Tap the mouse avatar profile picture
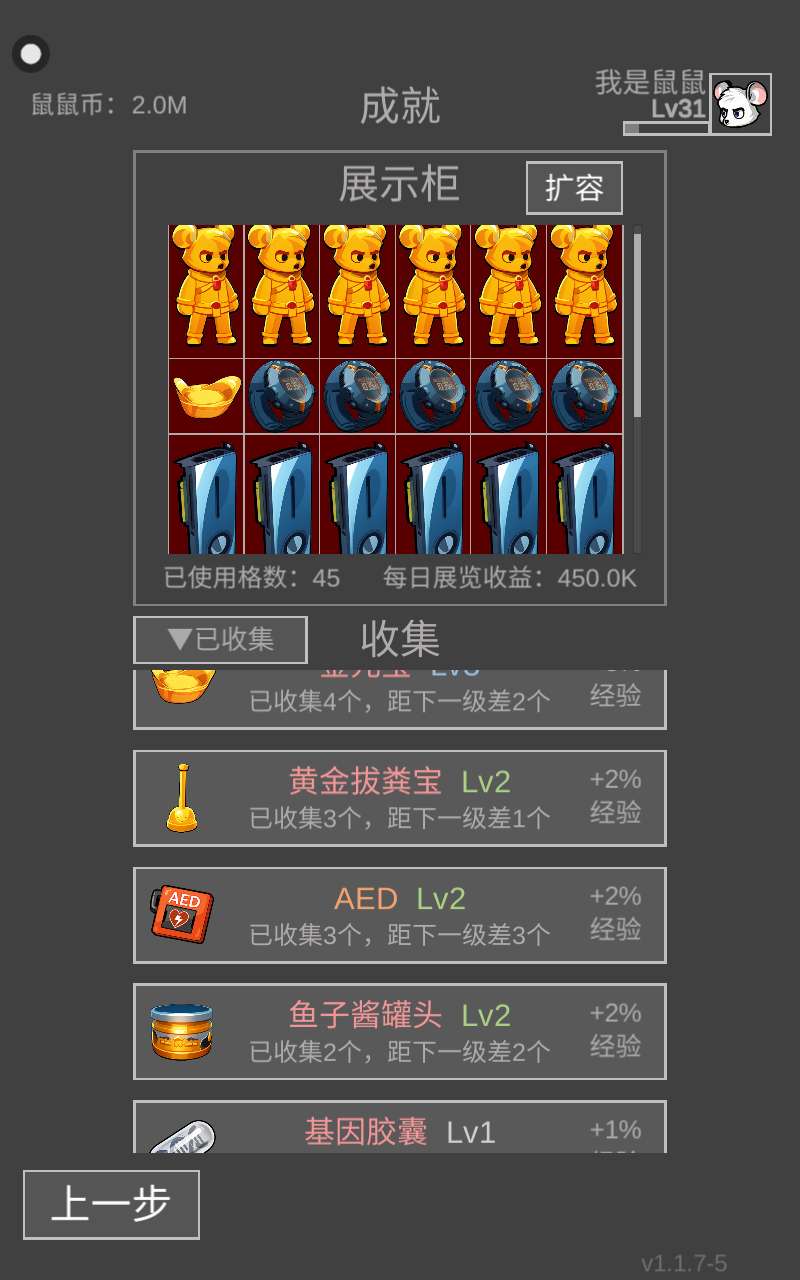This screenshot has height=1280, width=800. [741, 104]
